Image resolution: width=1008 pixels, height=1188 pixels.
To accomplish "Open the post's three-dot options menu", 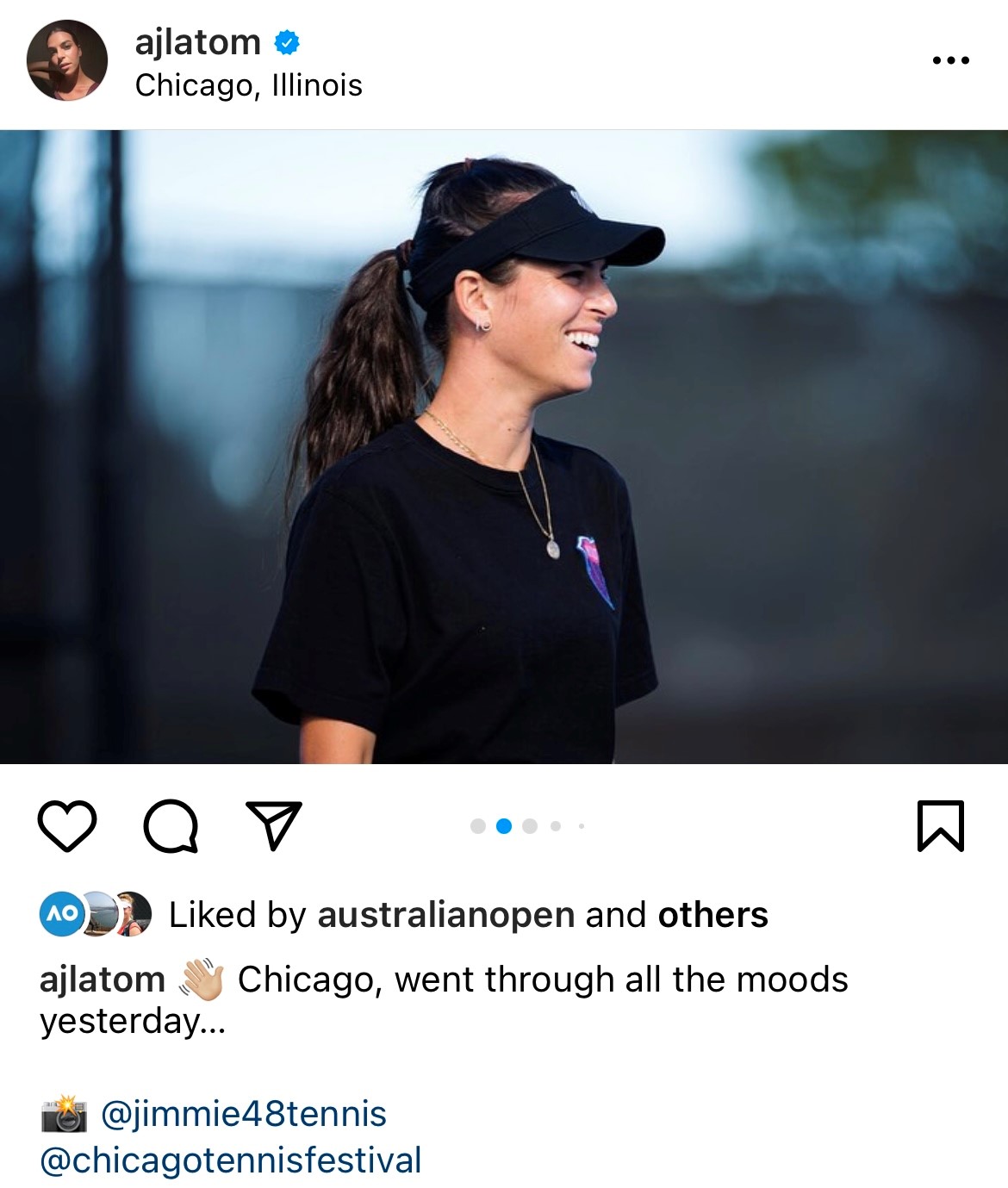I will pyautogui.click(x=950, y=60).
